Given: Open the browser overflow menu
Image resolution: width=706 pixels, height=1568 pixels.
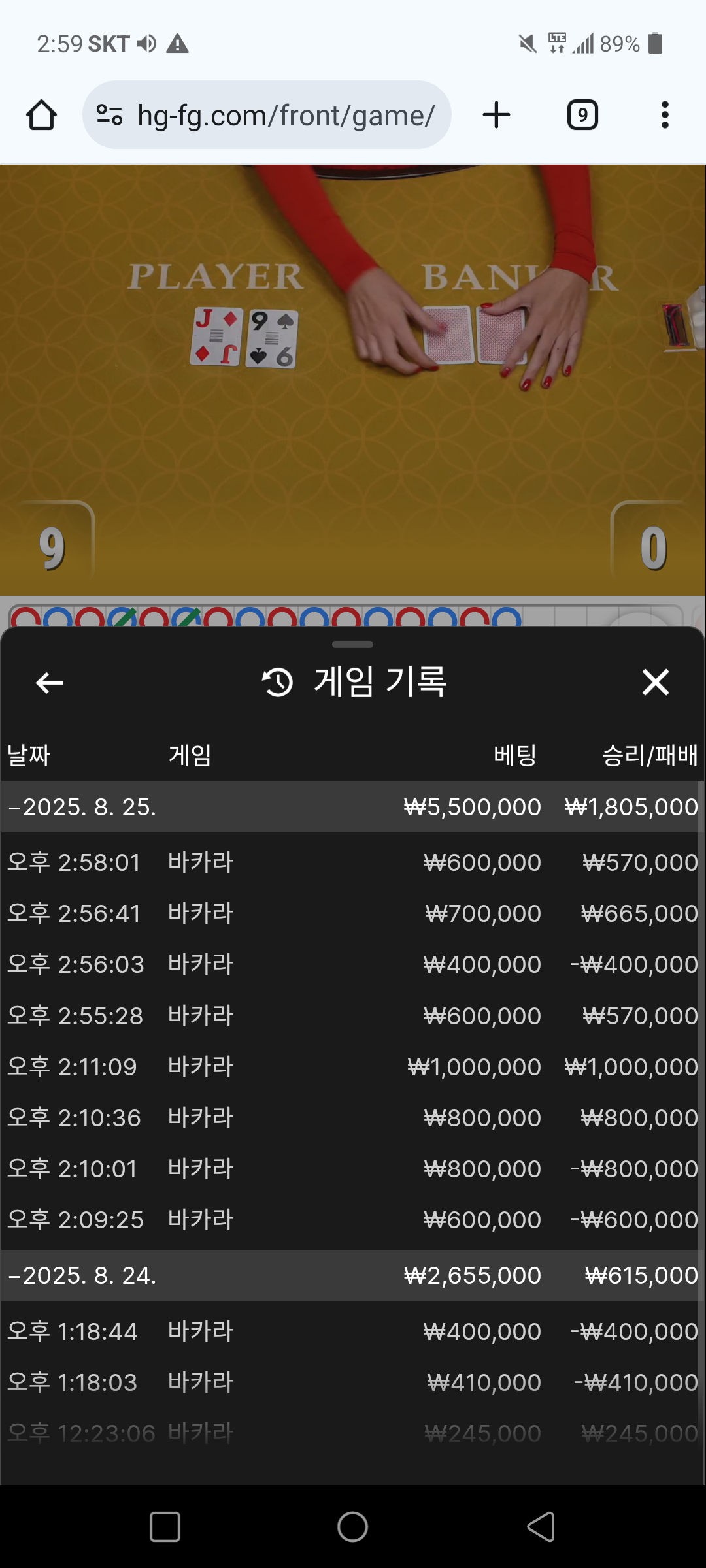Looking at the screenshot, I should tap(665, 115).
